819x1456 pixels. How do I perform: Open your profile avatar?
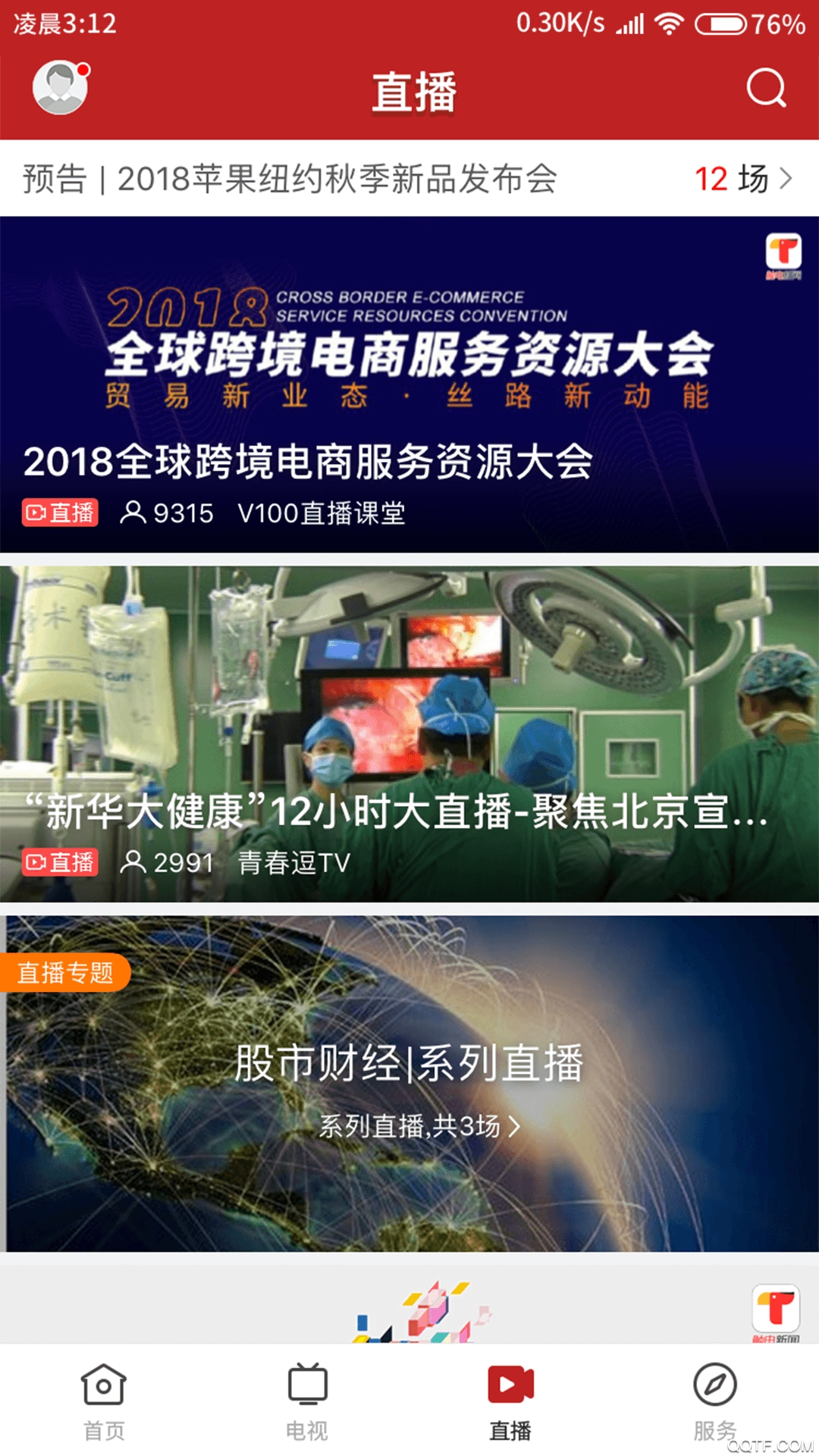(x=61, y=89)
